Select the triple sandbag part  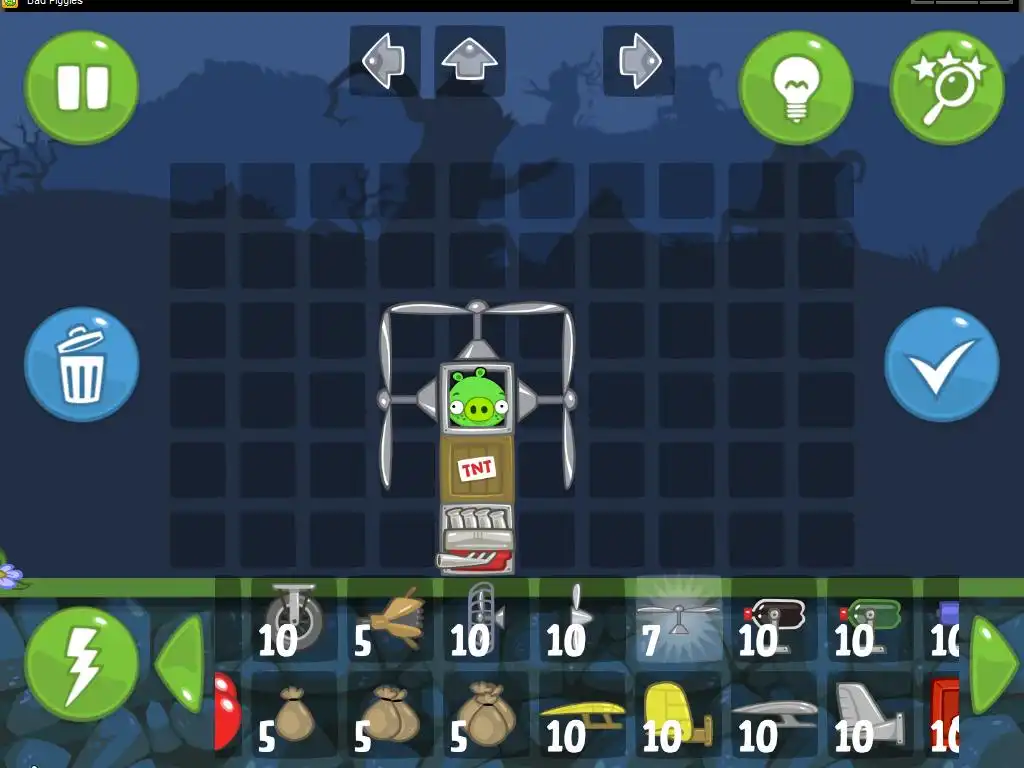coord(486,713)
